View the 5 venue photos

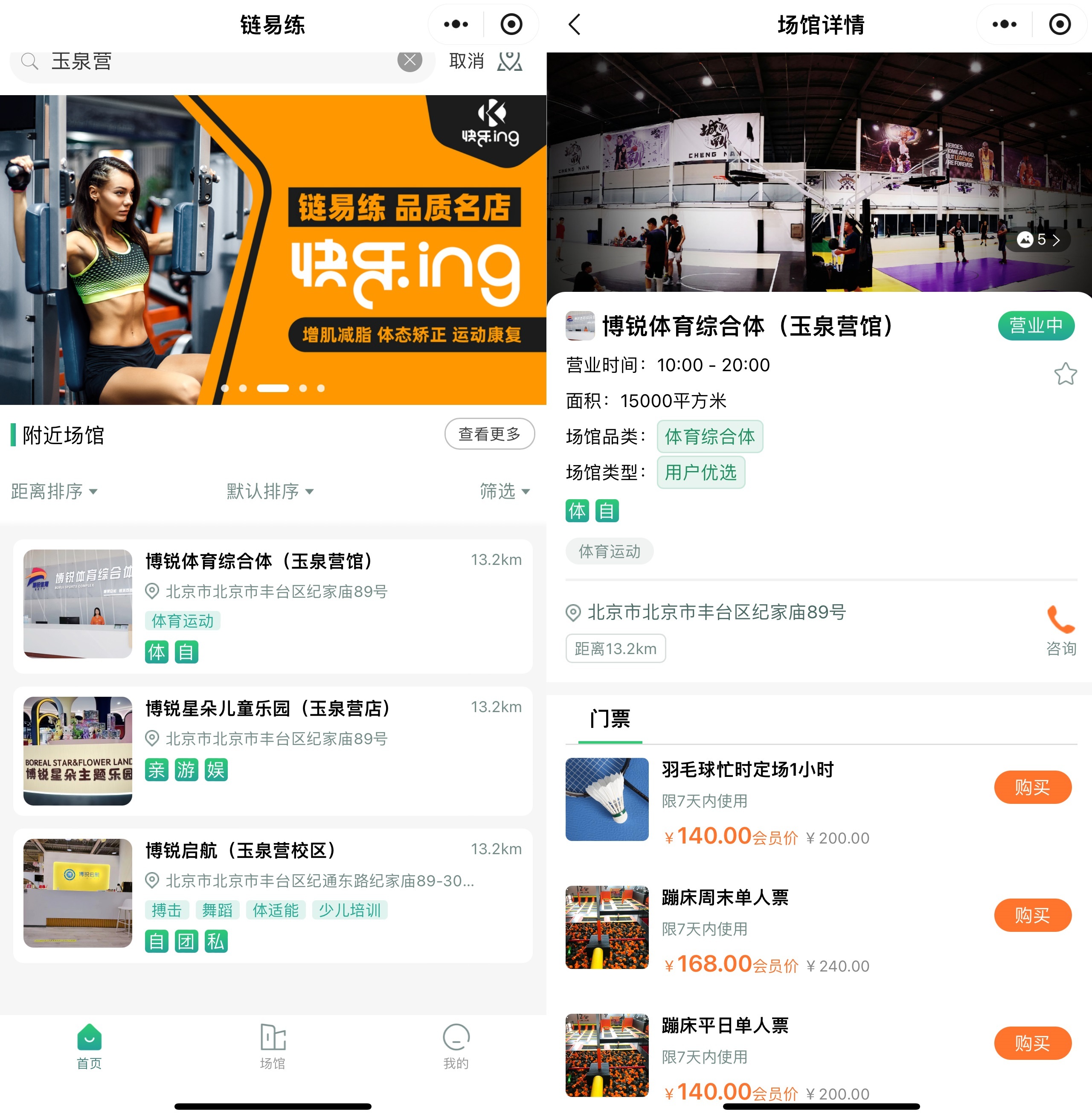1039,240
